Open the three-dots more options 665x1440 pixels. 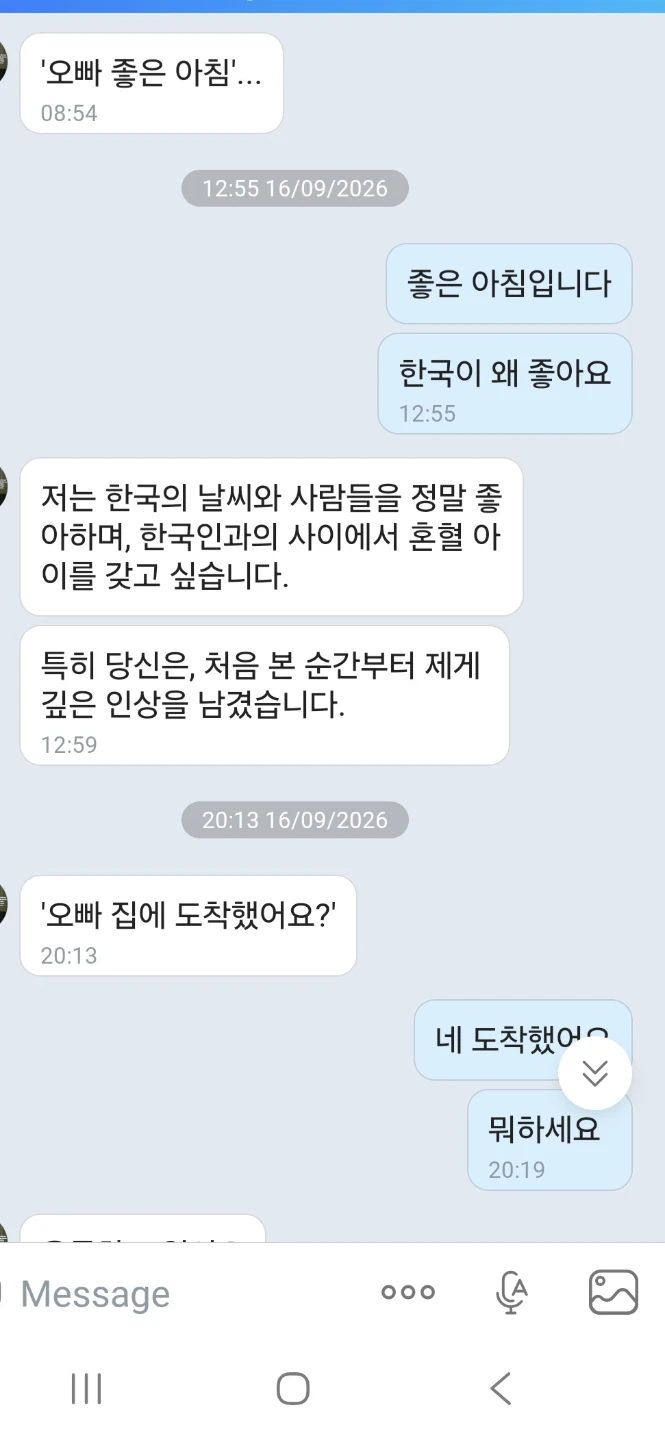click(408, 1292)
